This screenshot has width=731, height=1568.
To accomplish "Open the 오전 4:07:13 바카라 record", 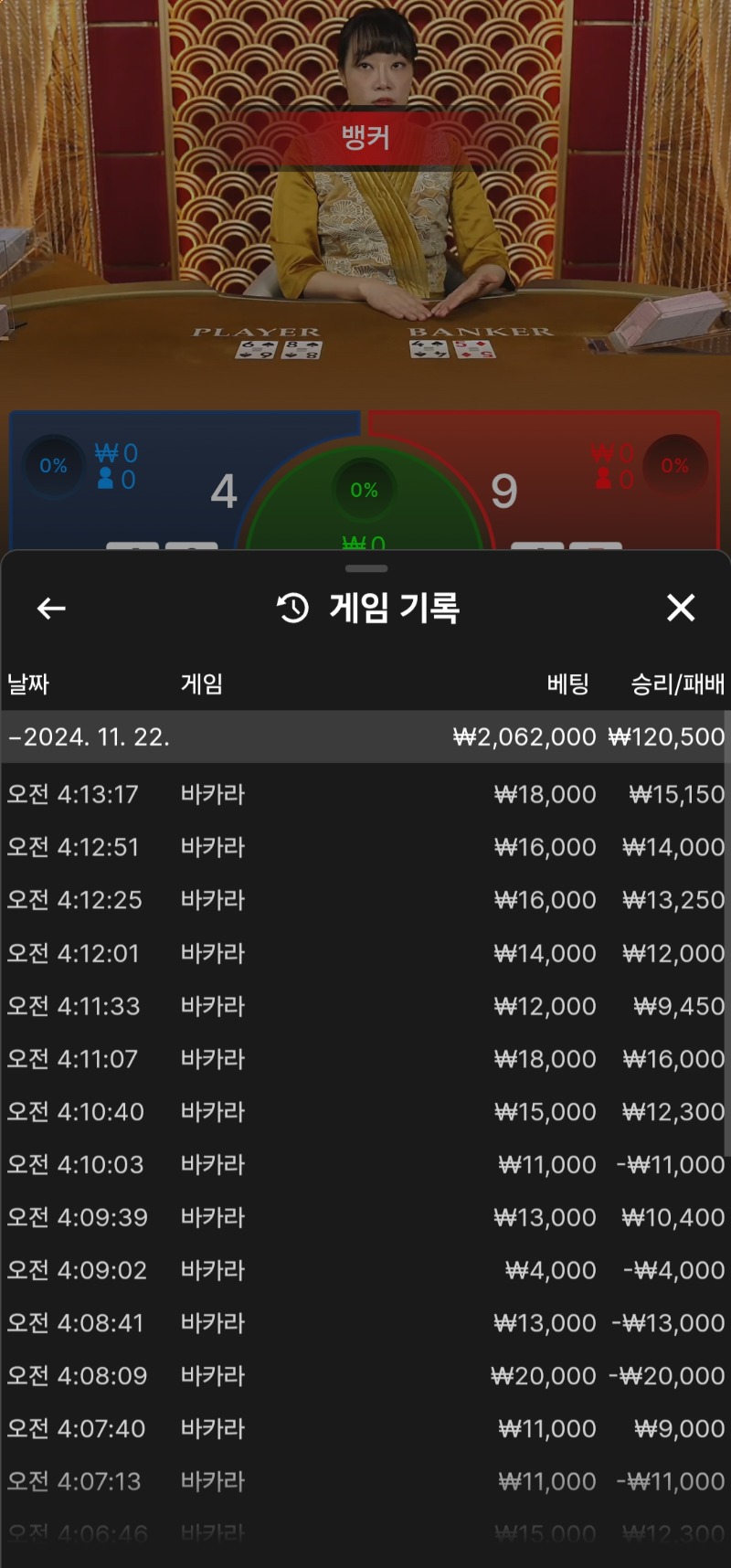I will 365,1481.
